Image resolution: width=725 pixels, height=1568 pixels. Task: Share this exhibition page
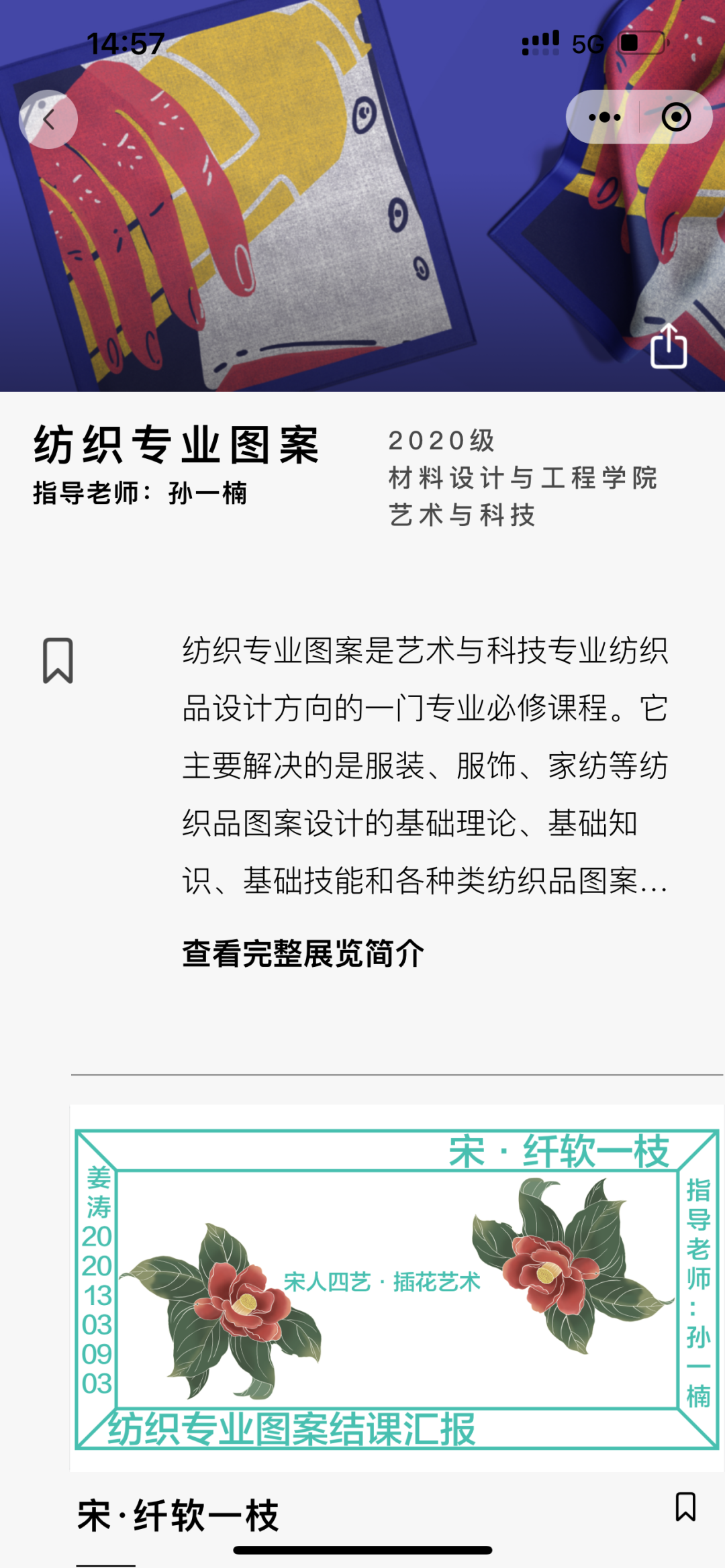(669, 346)
